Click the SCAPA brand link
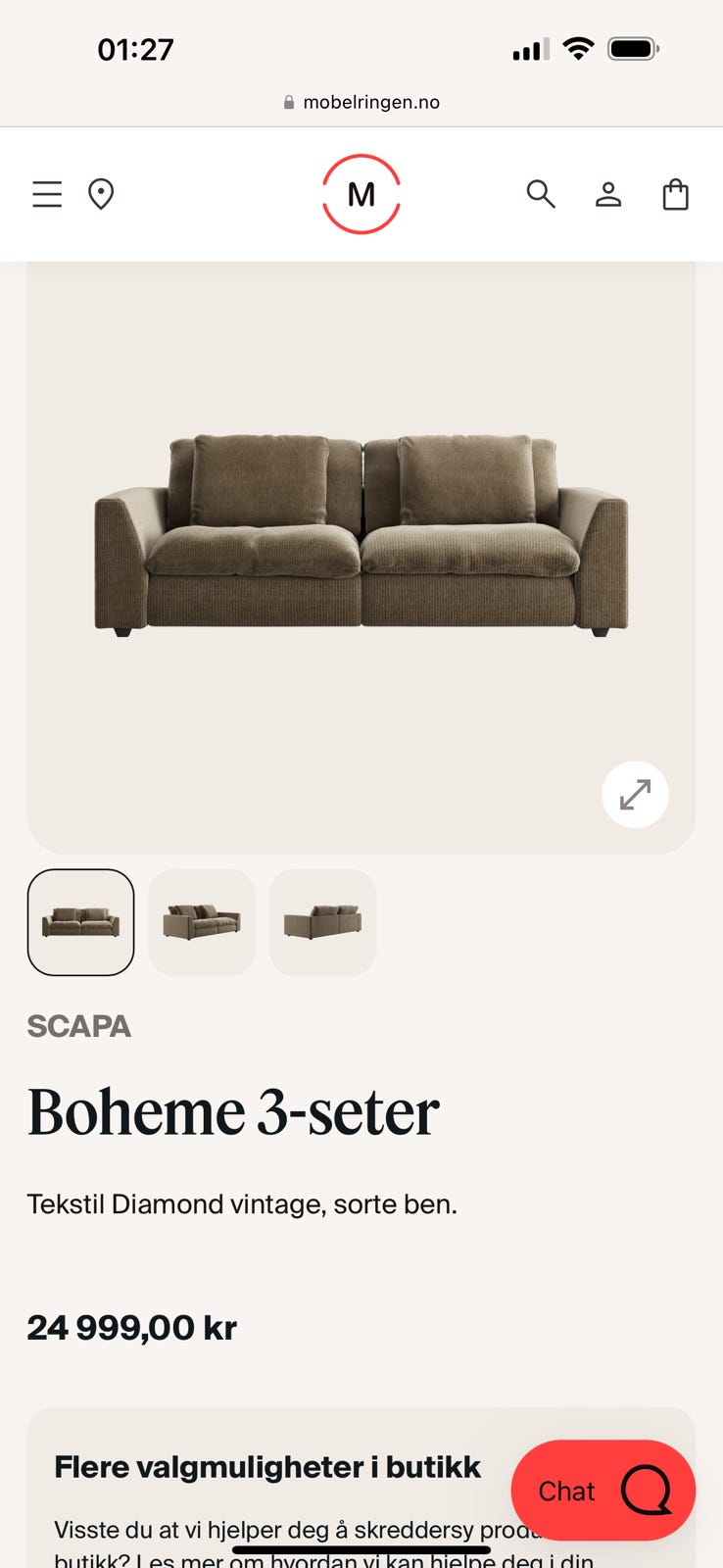This screenshot has height=1568, width=723. 78,1025
